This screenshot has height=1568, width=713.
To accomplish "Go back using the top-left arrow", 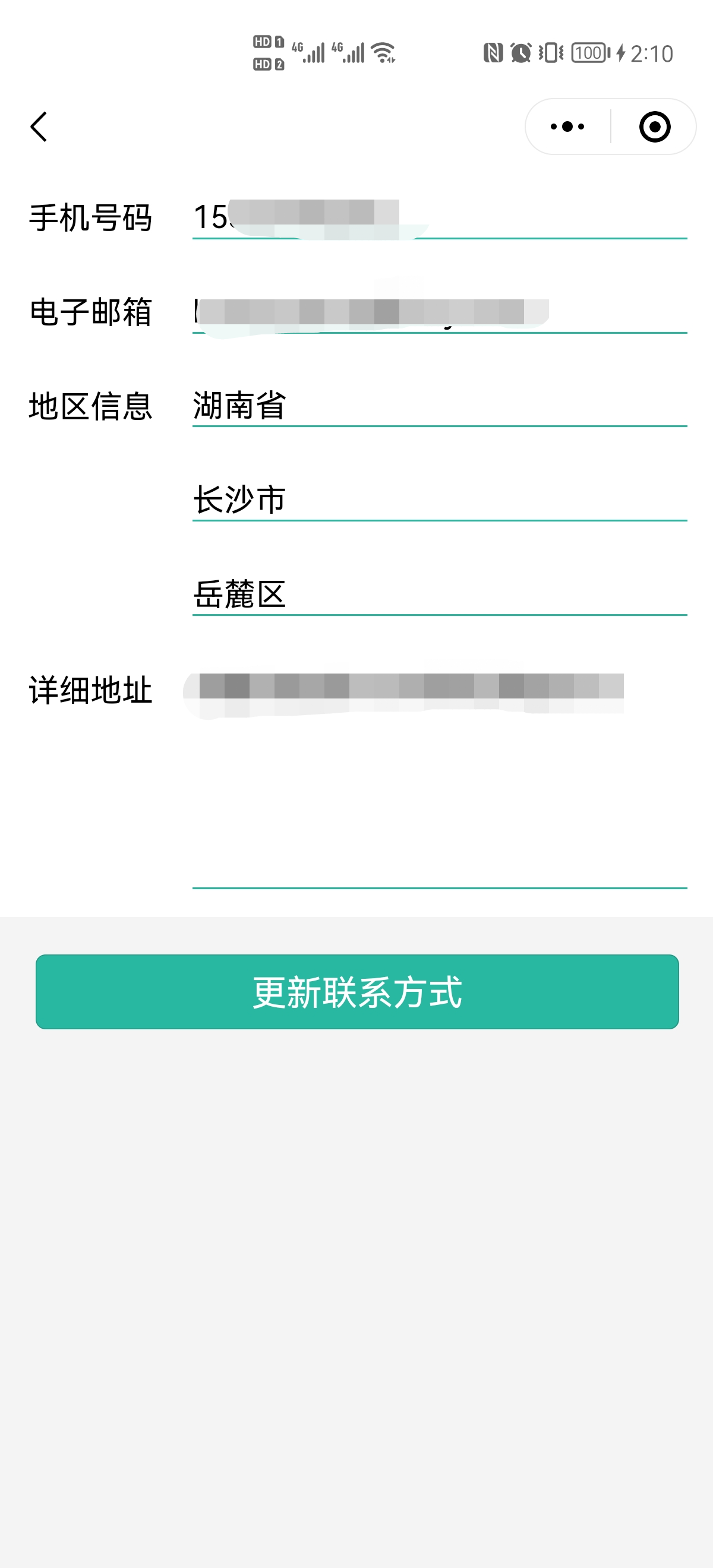I will 39,127.
